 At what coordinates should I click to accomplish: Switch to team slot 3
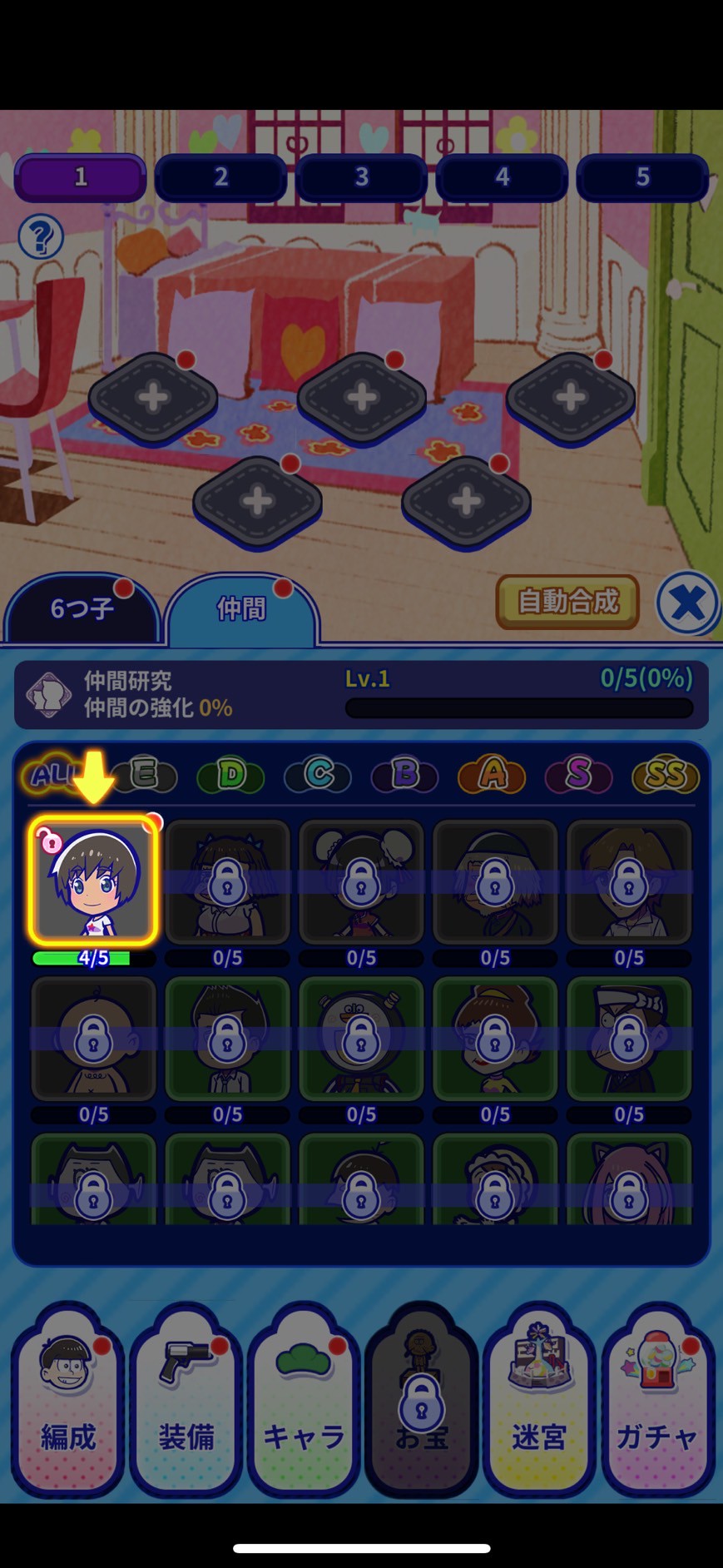(x=361, y=176)
